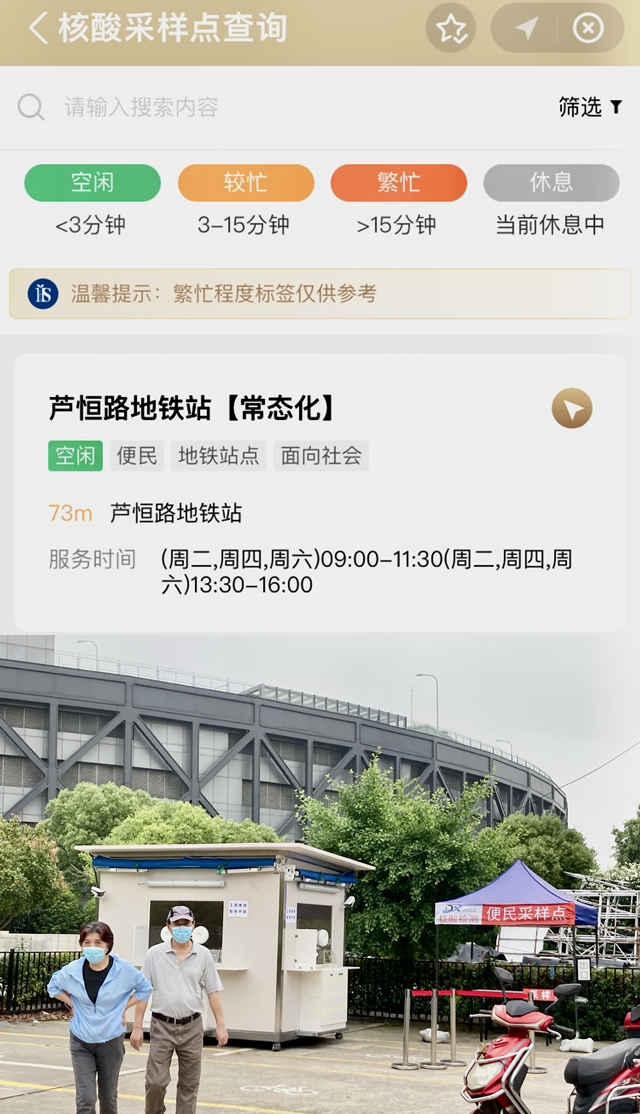Go back from 核酸采样点查询 page
640x1114 pixels.
point(38,28)
